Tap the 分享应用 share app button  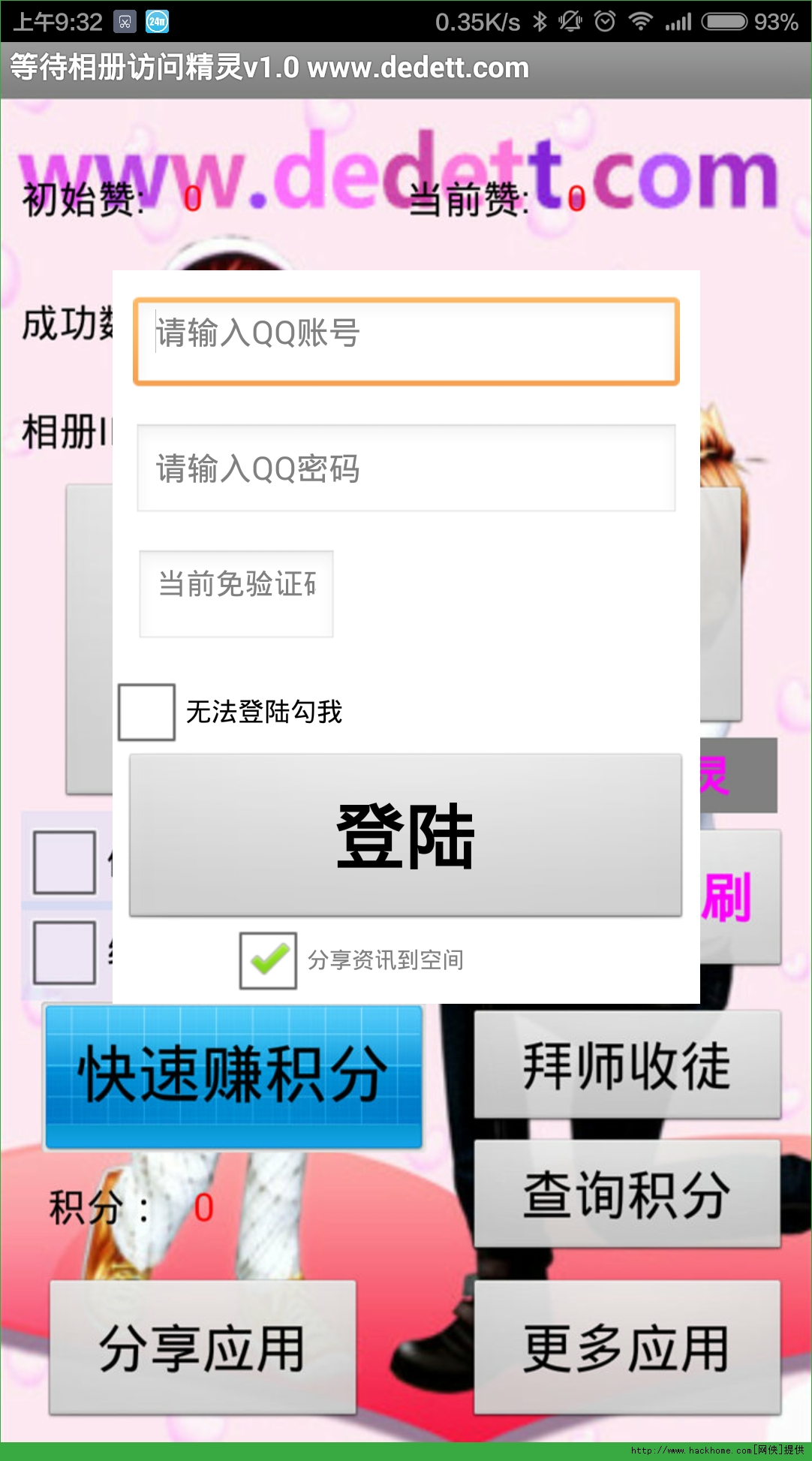pos(203,1348)
